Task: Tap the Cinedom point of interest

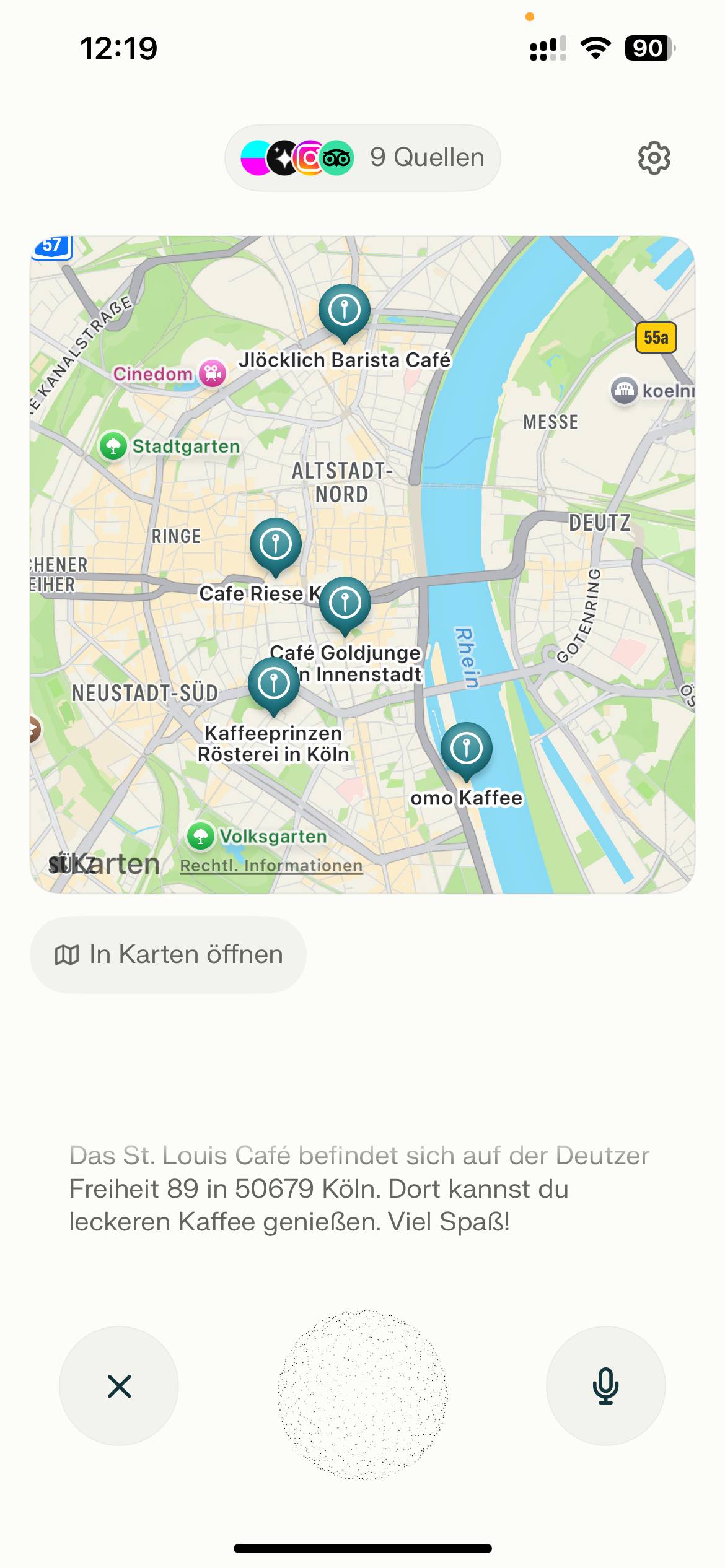Action: [212, 373]
